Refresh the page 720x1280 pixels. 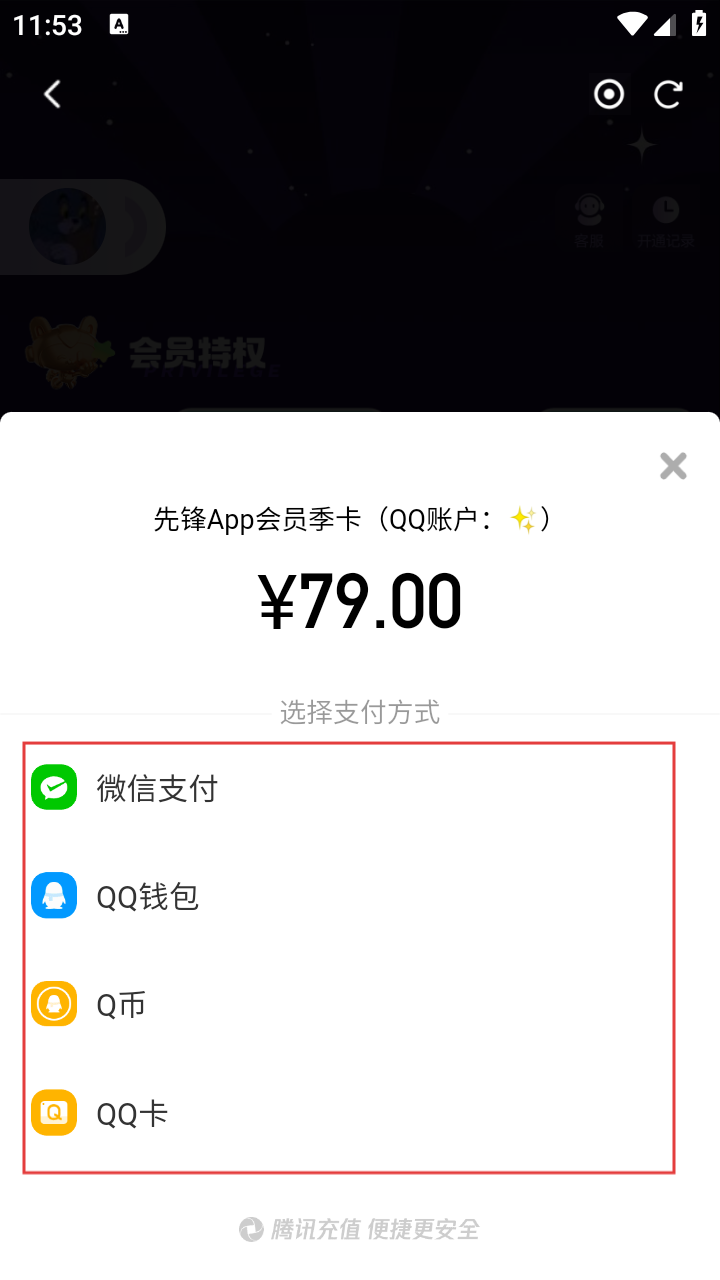pyautogui.click(x=668, y=94)
